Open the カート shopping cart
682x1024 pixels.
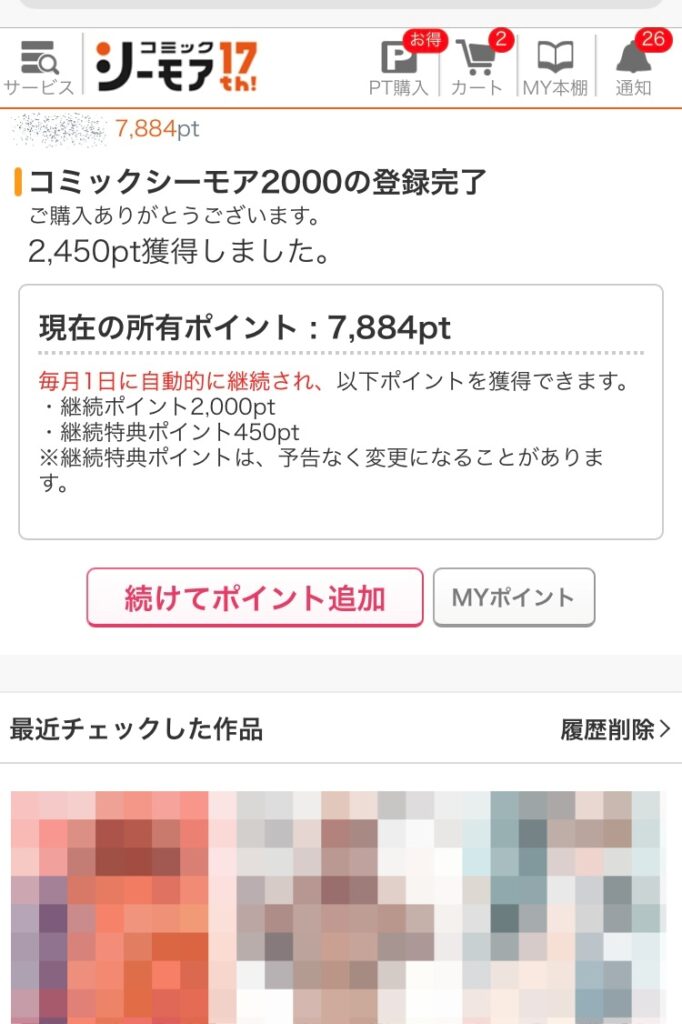click(x=477, y=68)
